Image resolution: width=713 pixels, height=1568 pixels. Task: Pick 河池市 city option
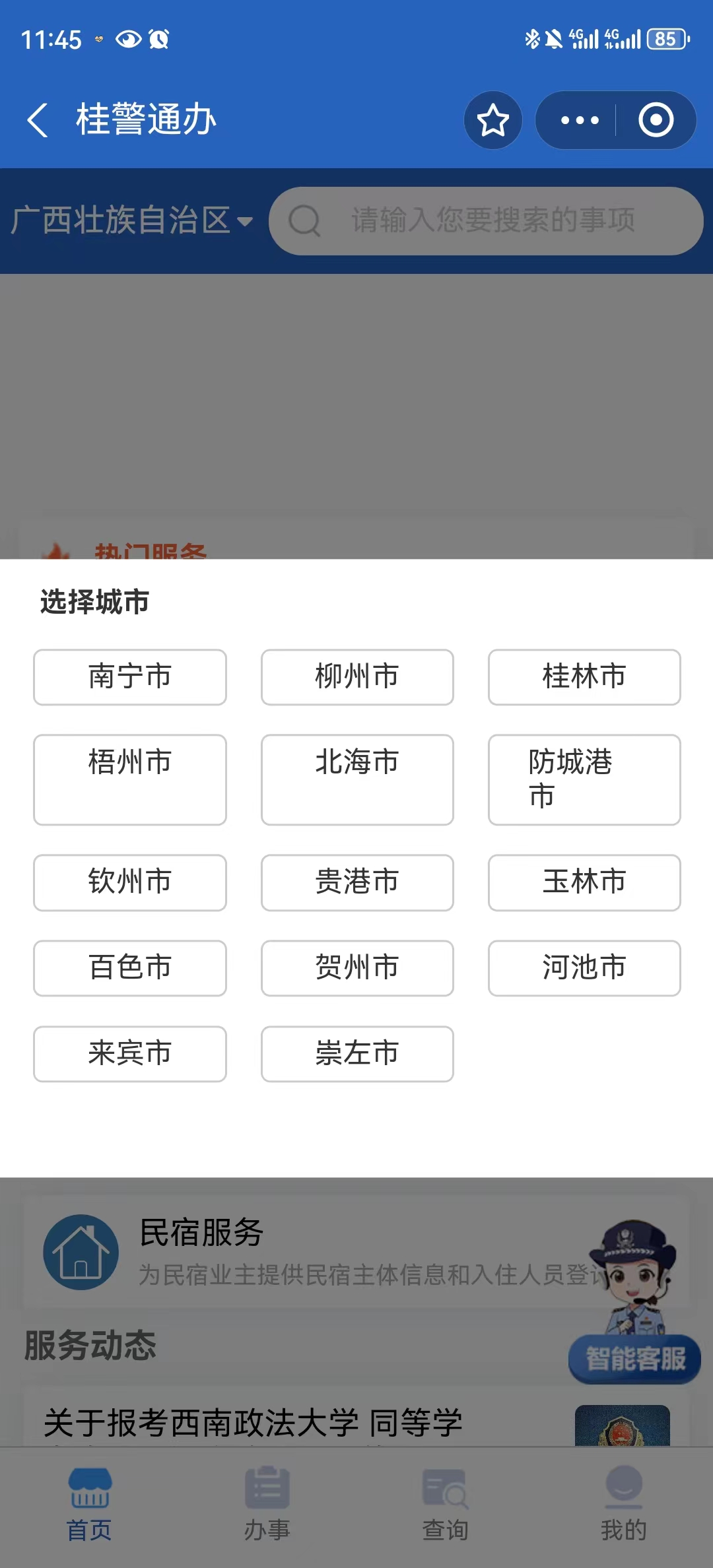click(x=584, y=968)
